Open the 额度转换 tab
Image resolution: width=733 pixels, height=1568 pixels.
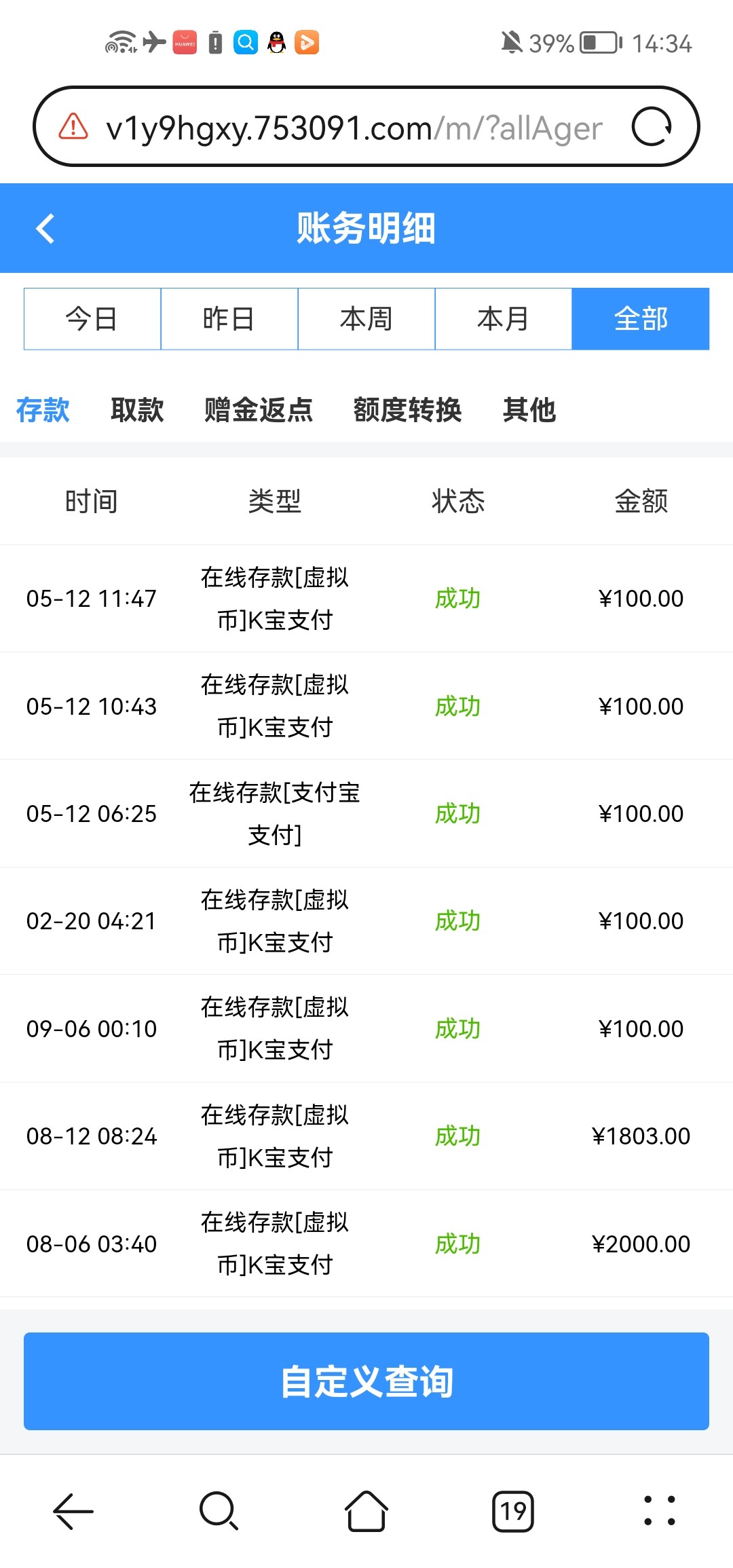[x=407, y=410]
